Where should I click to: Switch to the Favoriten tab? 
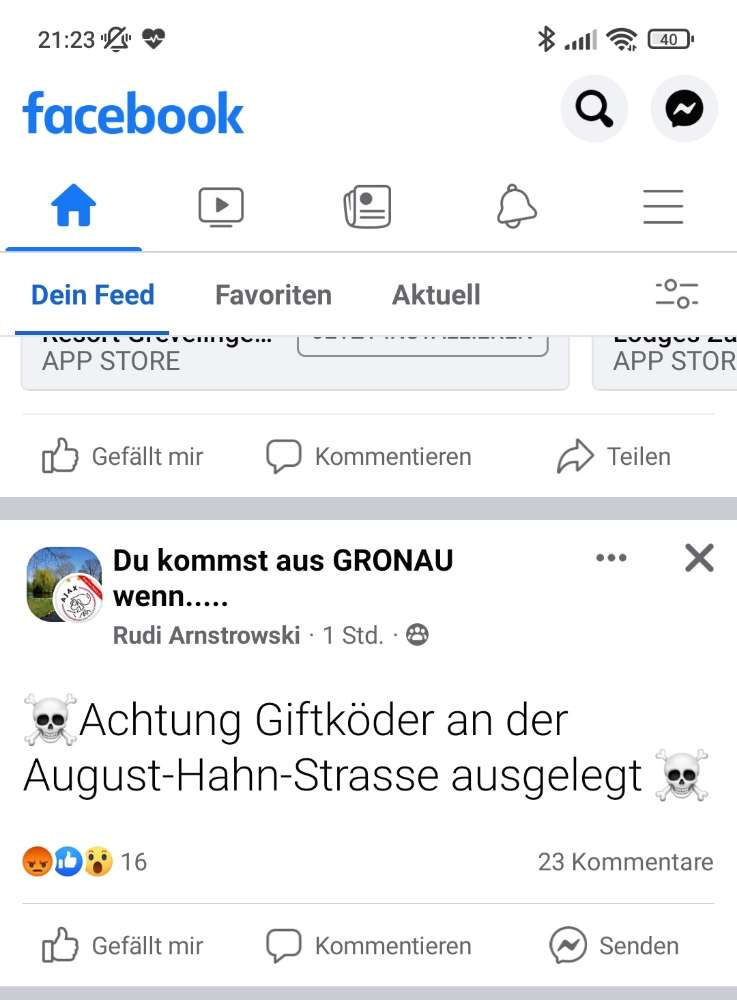pyautogui.click(x=272, y=294)
